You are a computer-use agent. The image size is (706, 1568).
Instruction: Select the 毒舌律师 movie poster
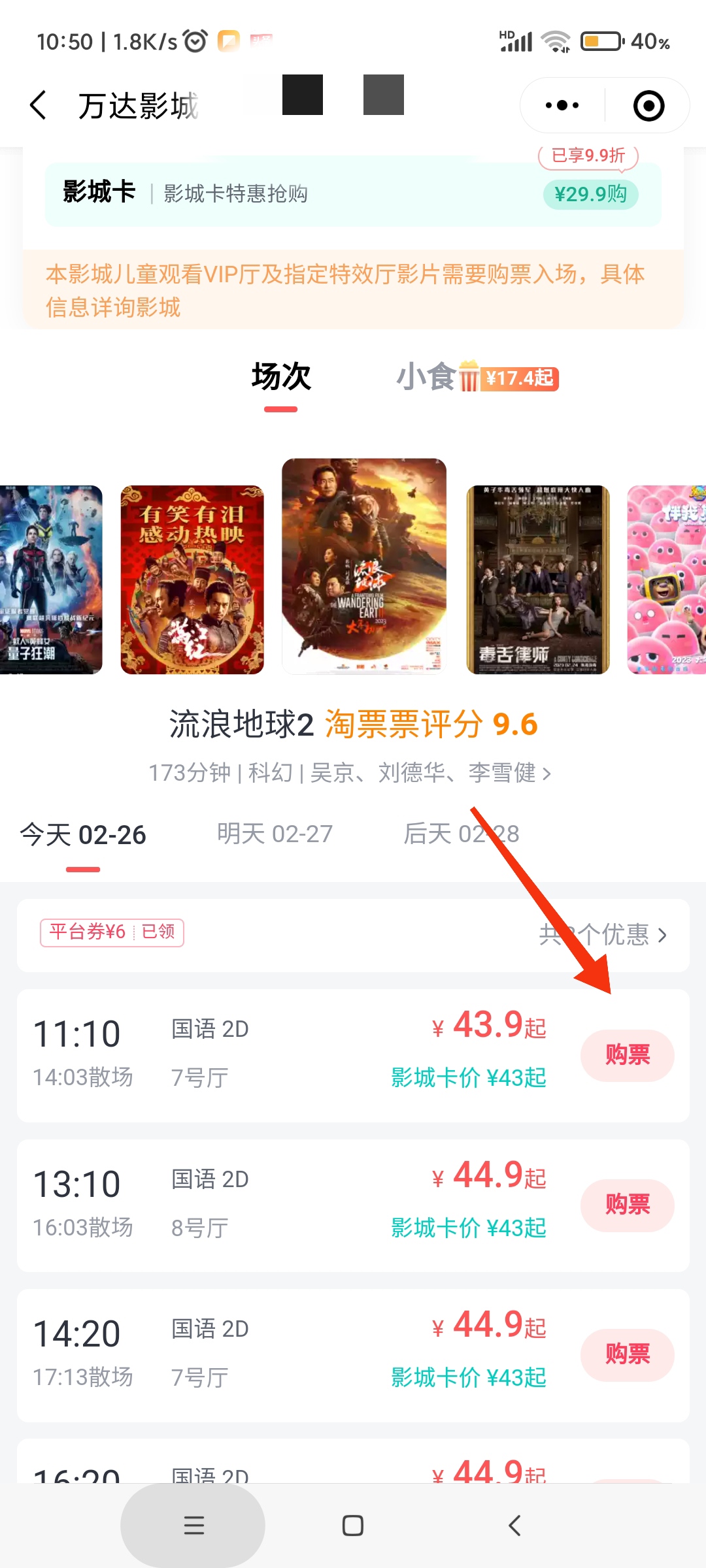pos(537,580)
